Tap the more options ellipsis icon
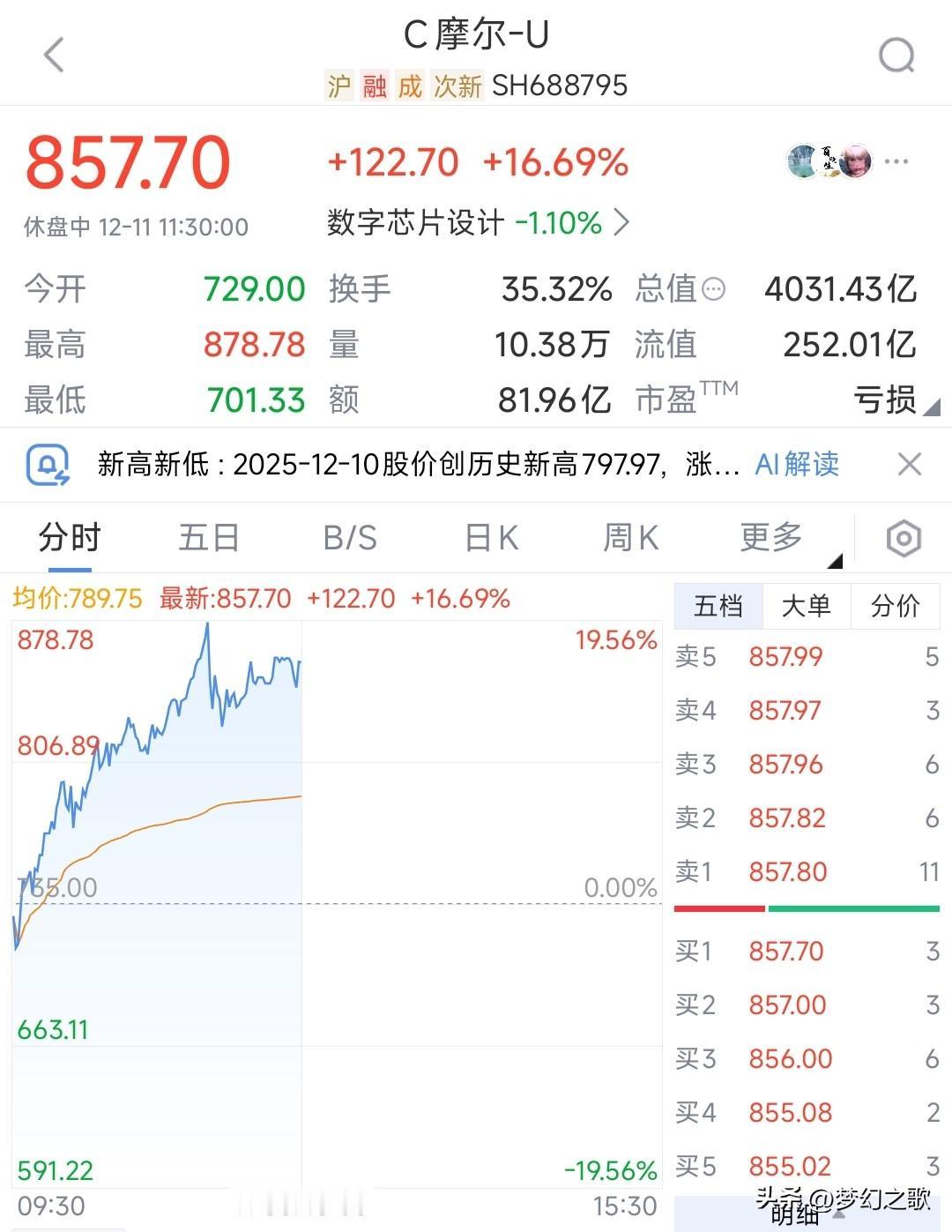952x1232 pixels. 896,161
